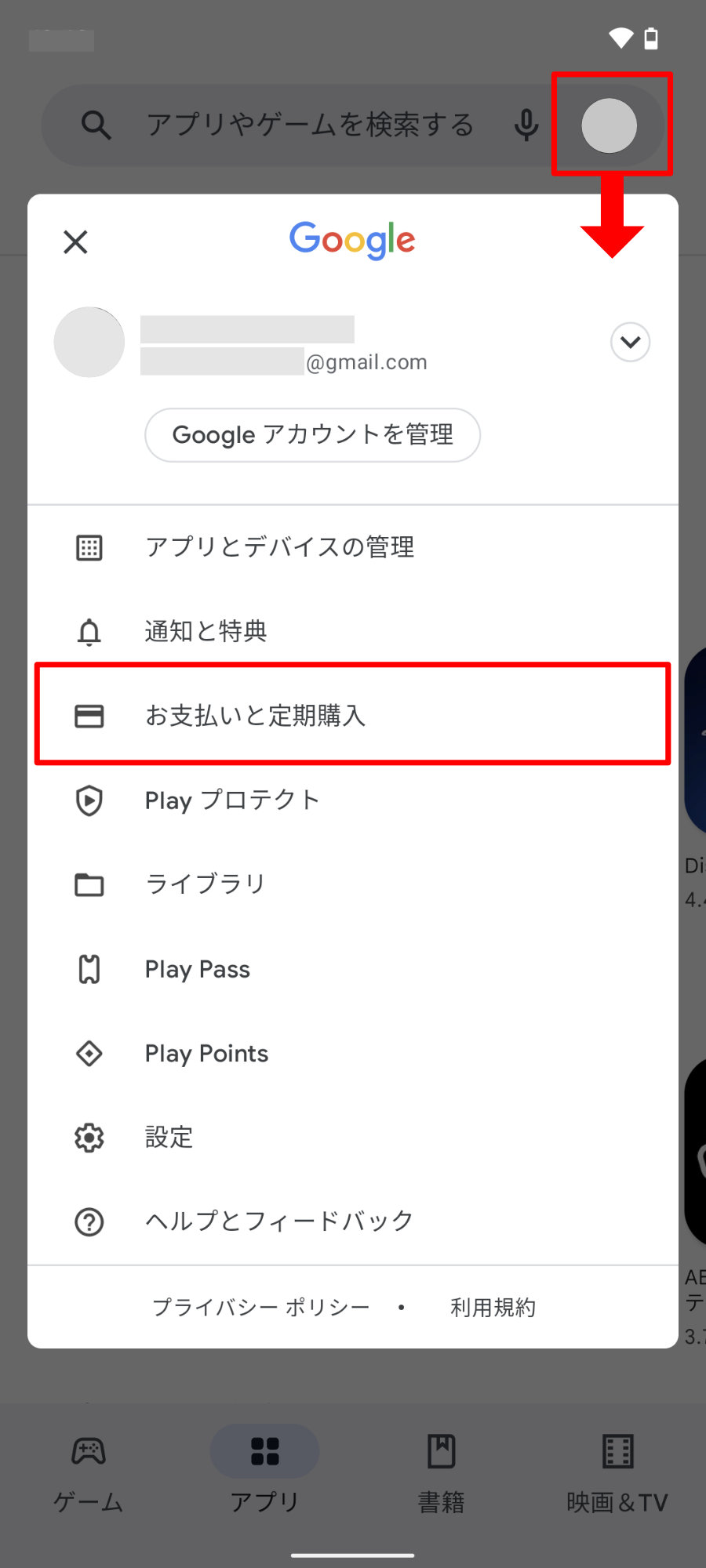
Task: Open the 利用規約 link
Action: click(x=493, y=1307)
